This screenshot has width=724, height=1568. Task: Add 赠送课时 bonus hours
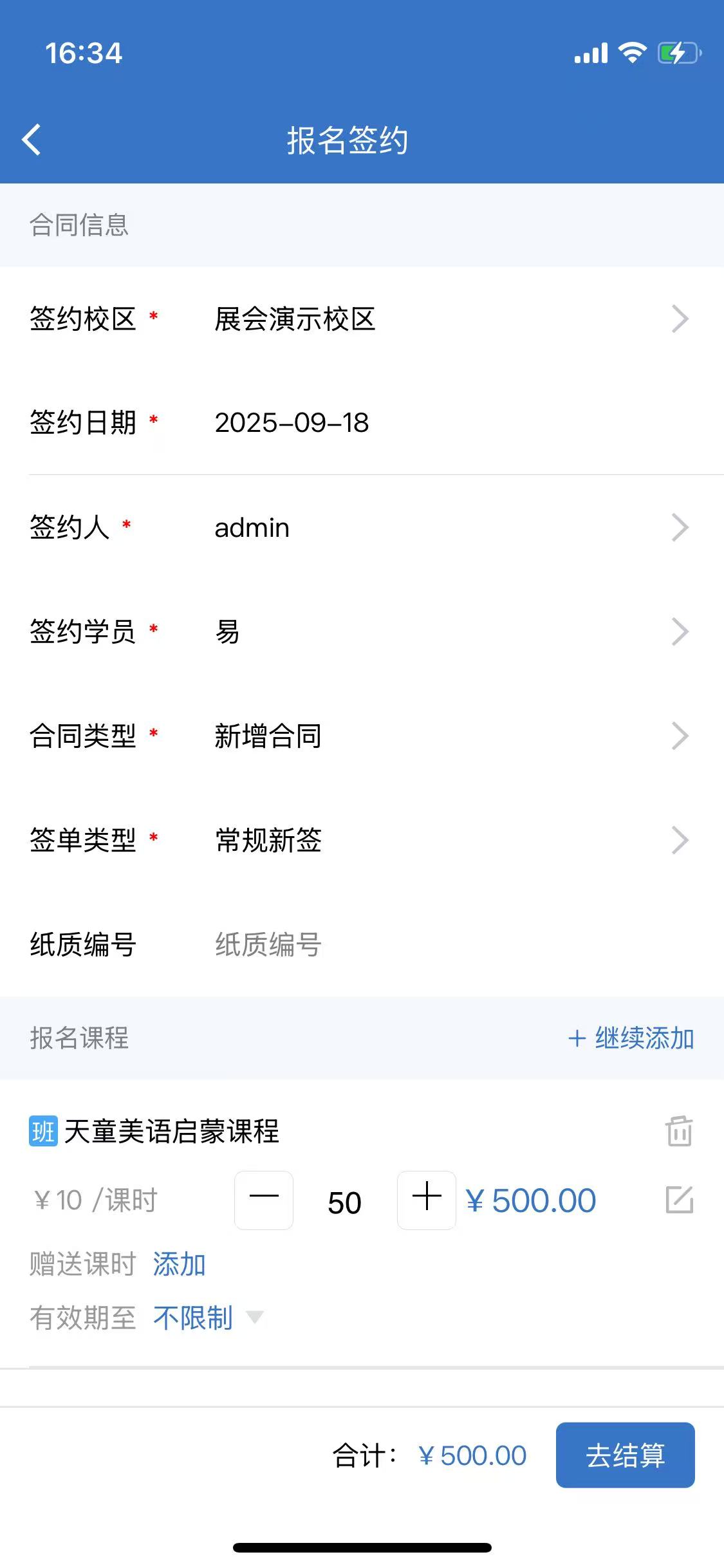pos(180,1264)
